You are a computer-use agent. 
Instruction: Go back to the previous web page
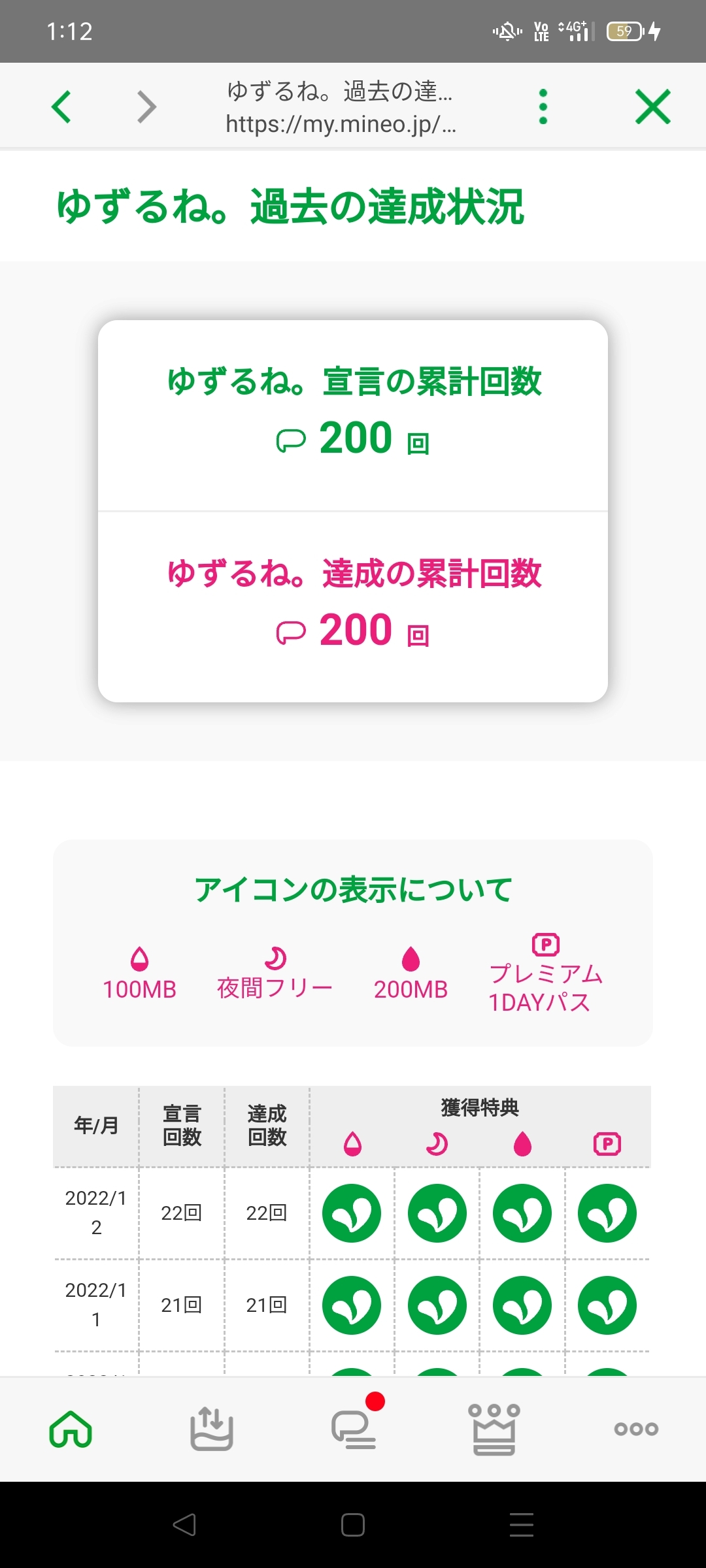click(x=61, y=107)
